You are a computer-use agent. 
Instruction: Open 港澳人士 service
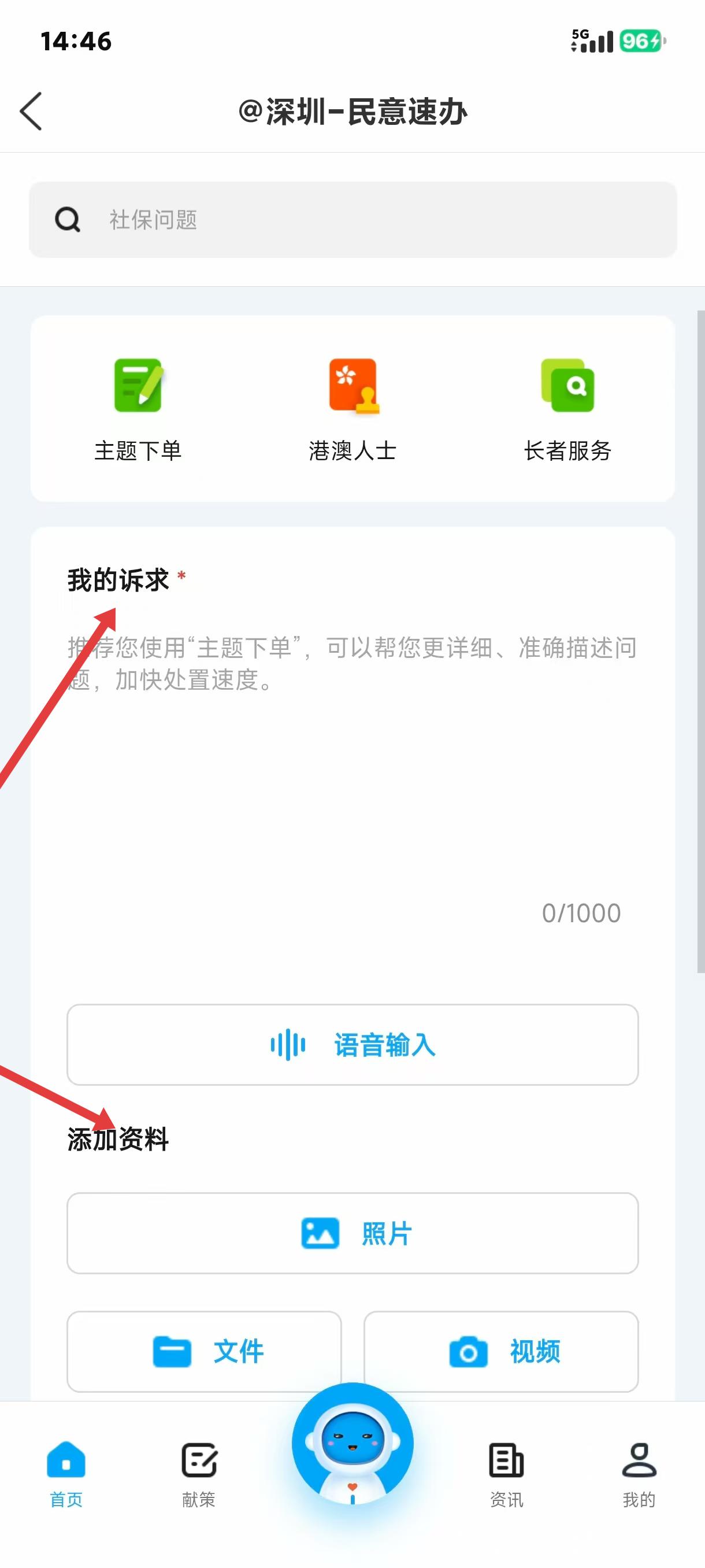click(x=353, y=409)
